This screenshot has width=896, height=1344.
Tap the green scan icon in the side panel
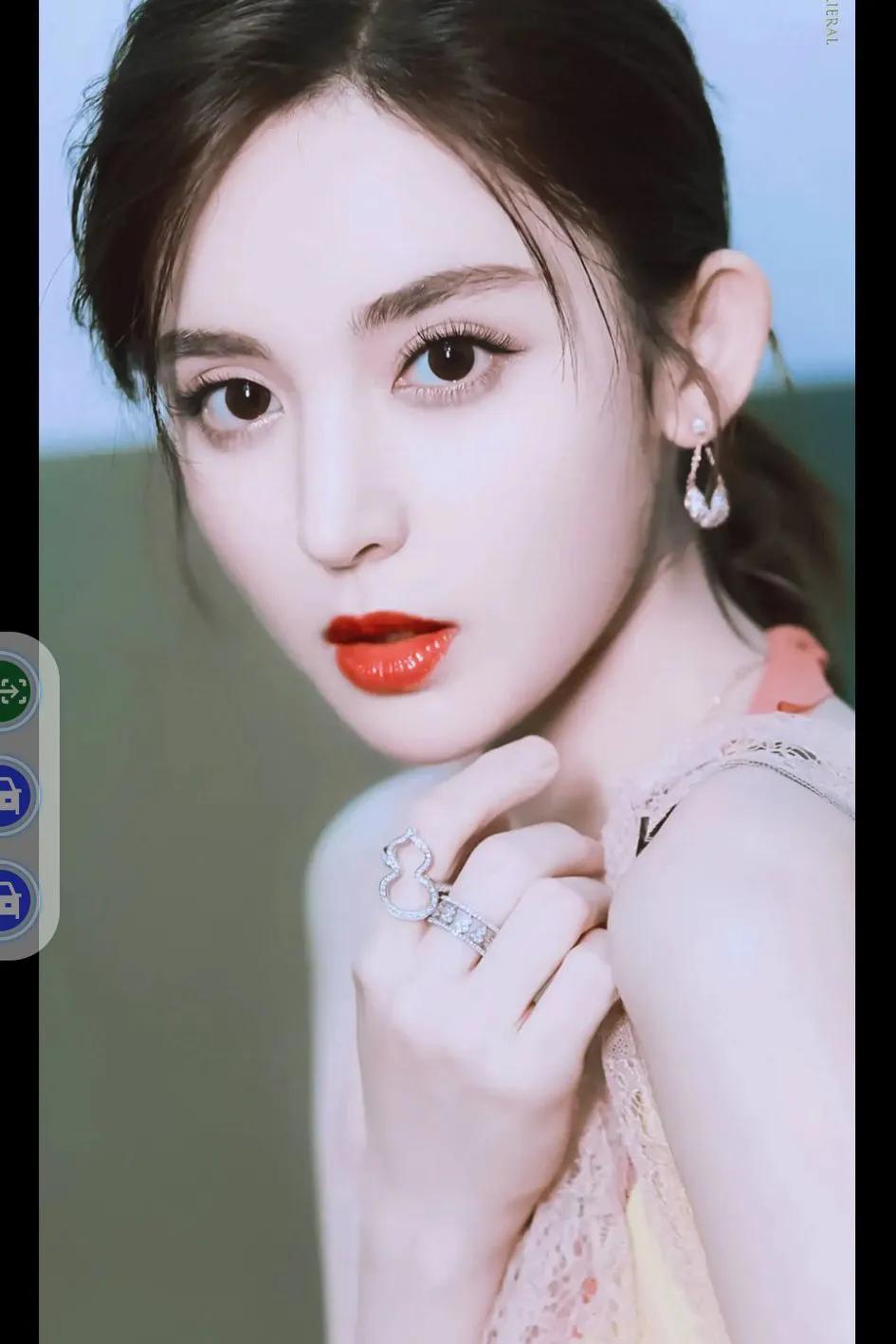pos(15,690)
